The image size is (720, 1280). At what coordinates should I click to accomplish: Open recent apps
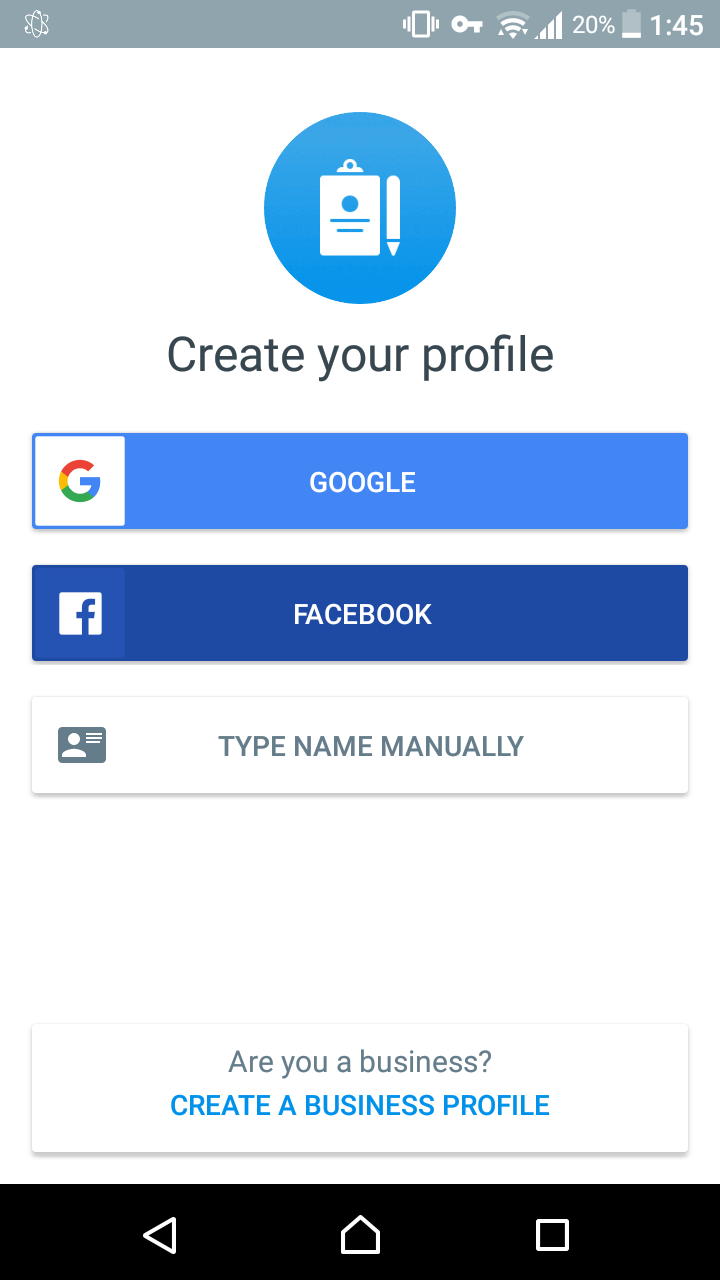tap(552, 1234)
